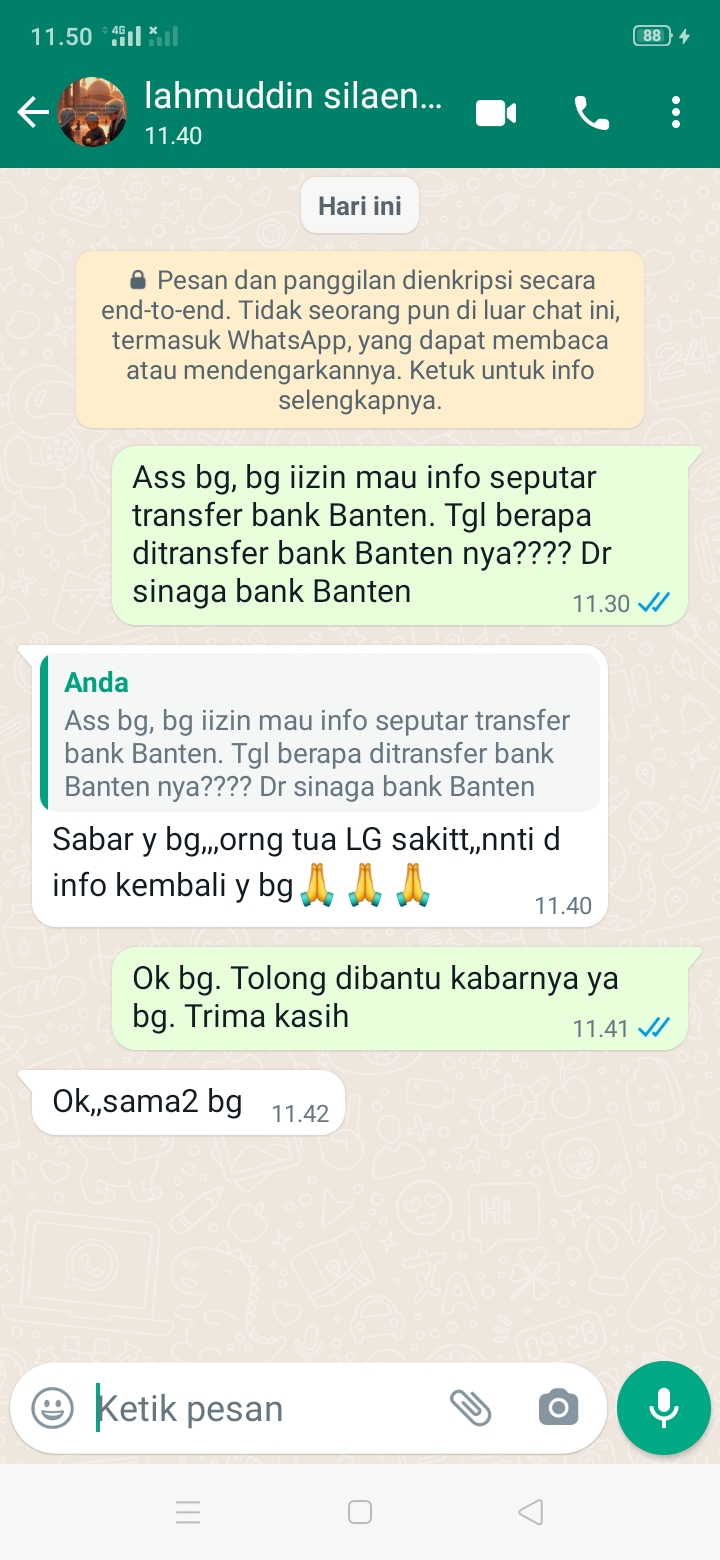Tap the end-to-end encryption info notice
720x1560 pixels.
[360, 339]
